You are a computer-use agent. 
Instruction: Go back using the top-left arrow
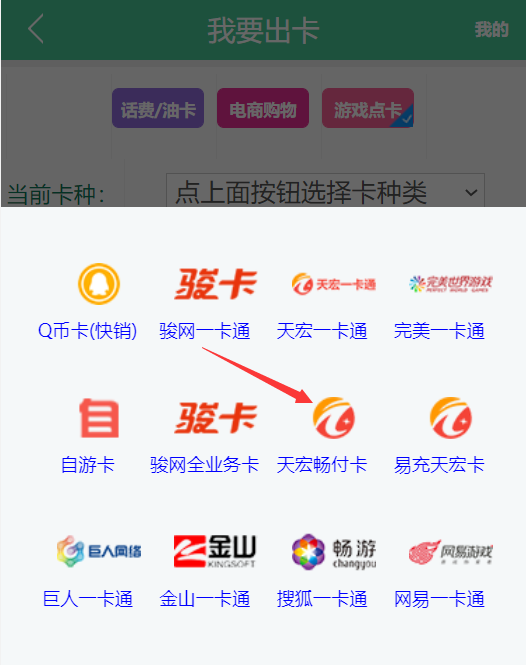pos(36,29)
